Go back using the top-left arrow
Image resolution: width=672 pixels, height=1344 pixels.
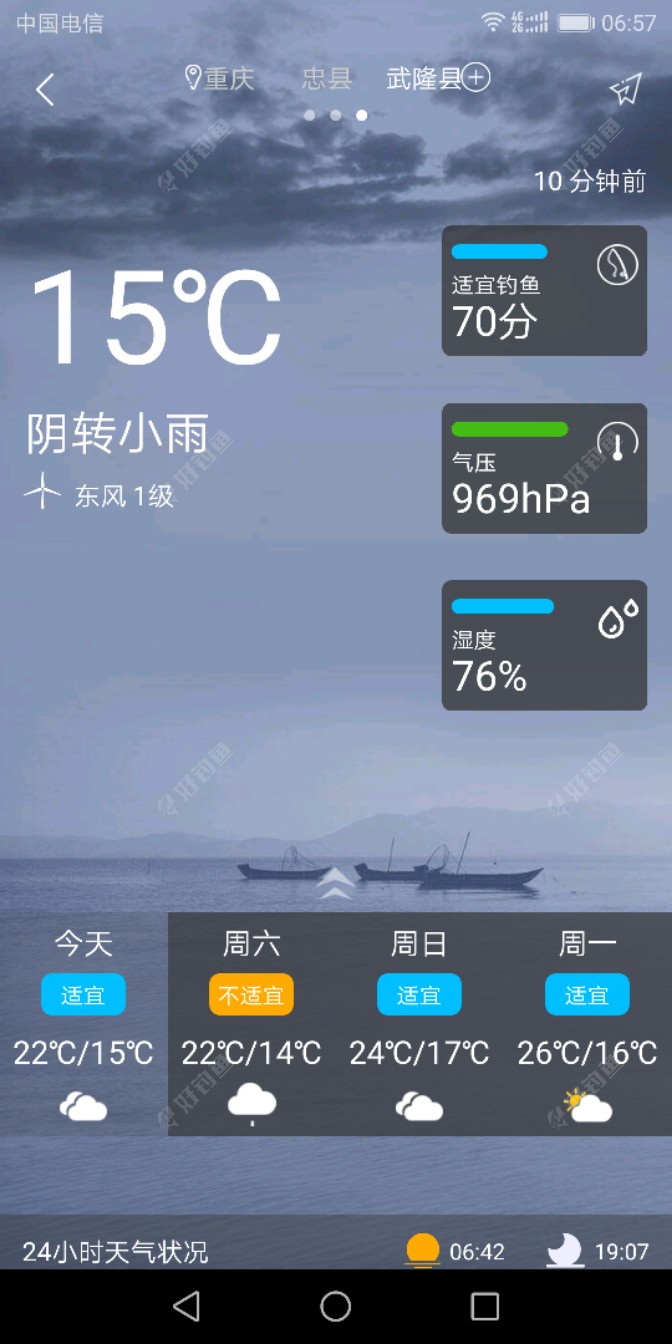point(44,90)
